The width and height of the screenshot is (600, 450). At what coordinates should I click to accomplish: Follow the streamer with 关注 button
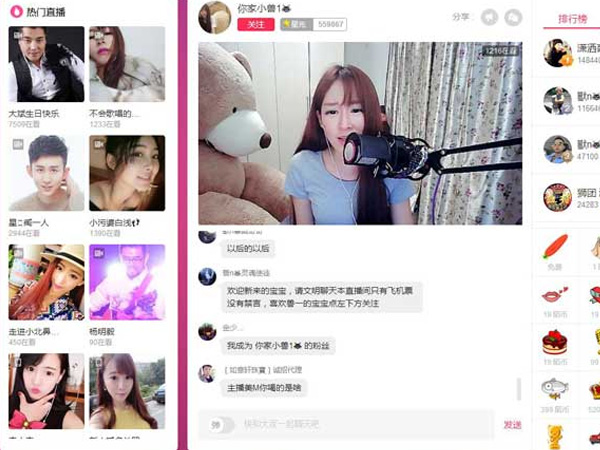coord(256,24)
